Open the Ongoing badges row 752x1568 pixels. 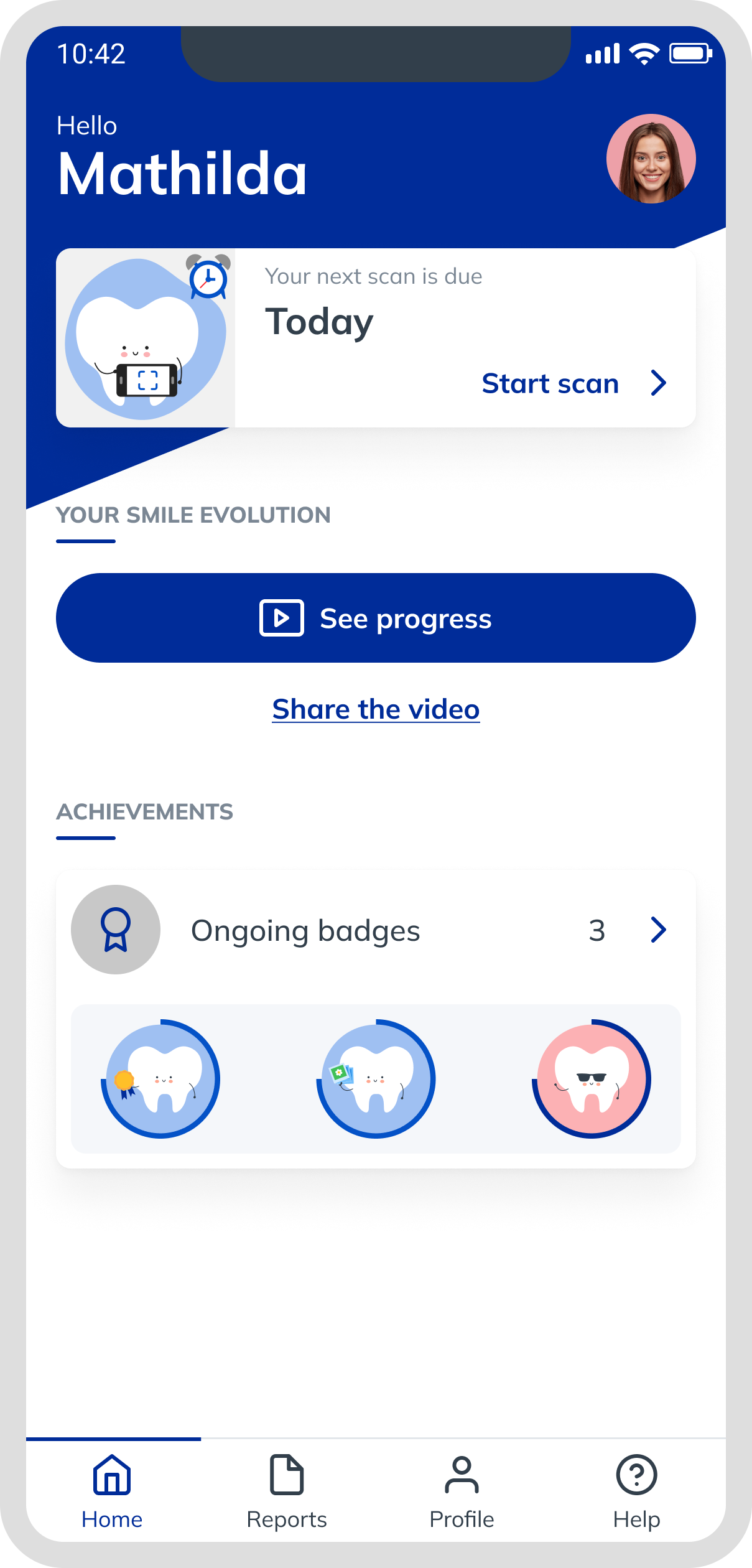click(x=376, y=930)
